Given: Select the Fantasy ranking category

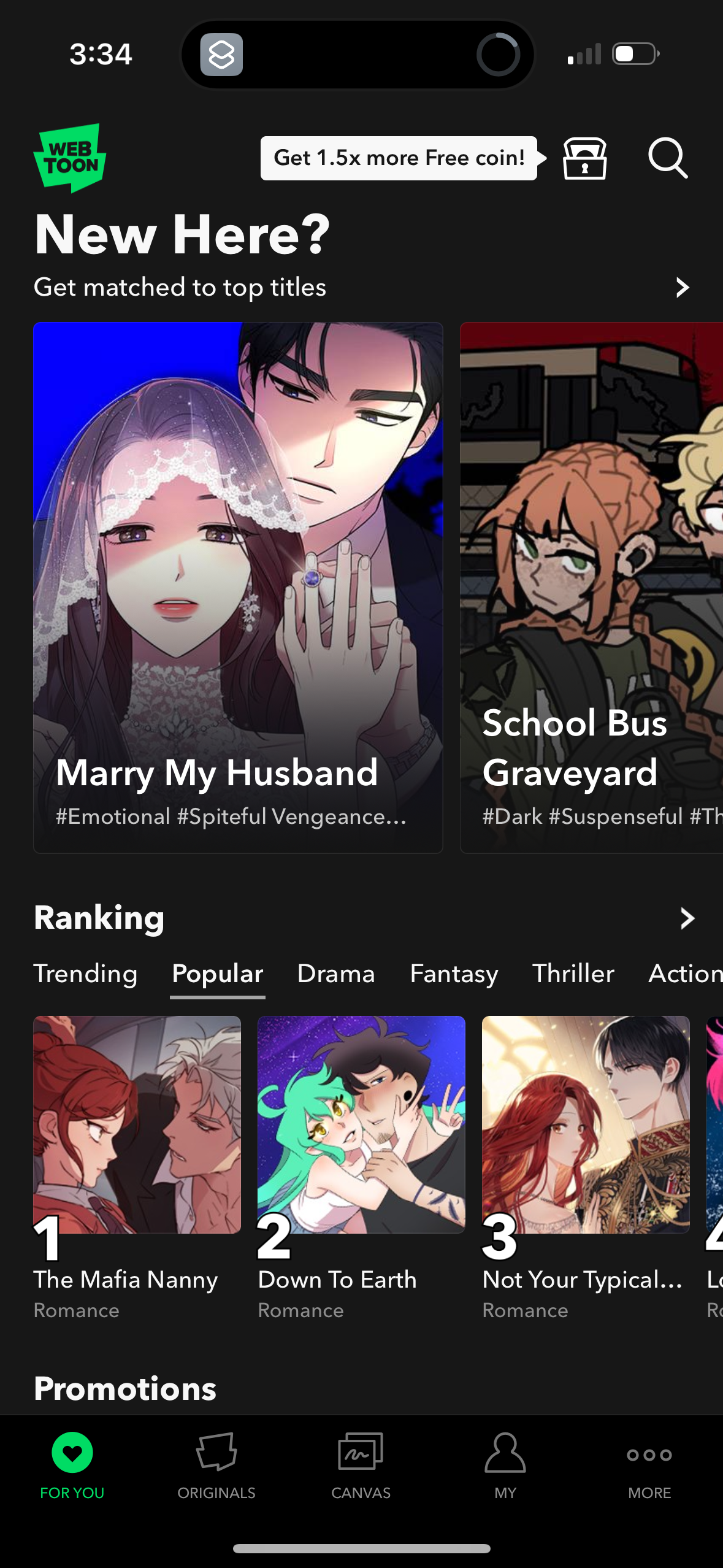Looking at the screenshot, I should (x=453, y=974).
